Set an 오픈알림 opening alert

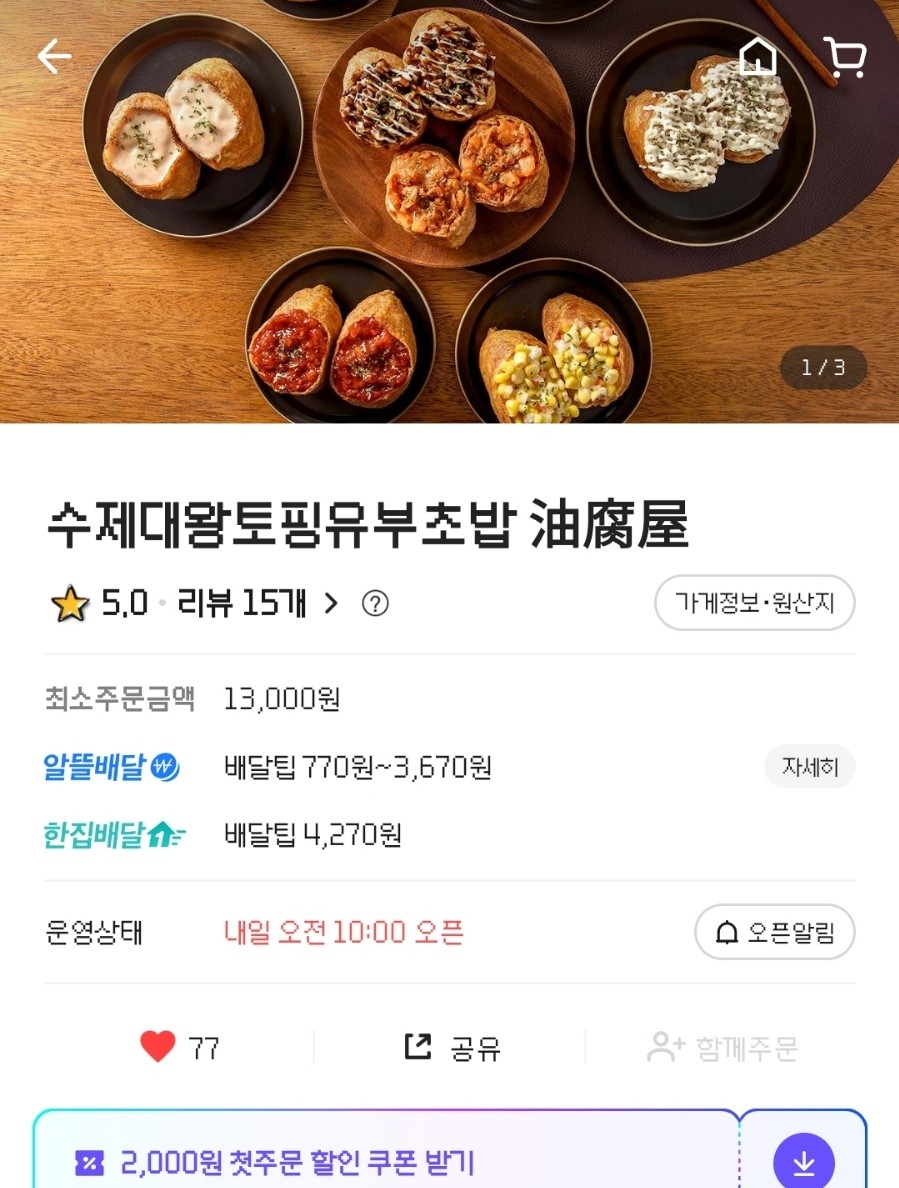pos(775,932)
